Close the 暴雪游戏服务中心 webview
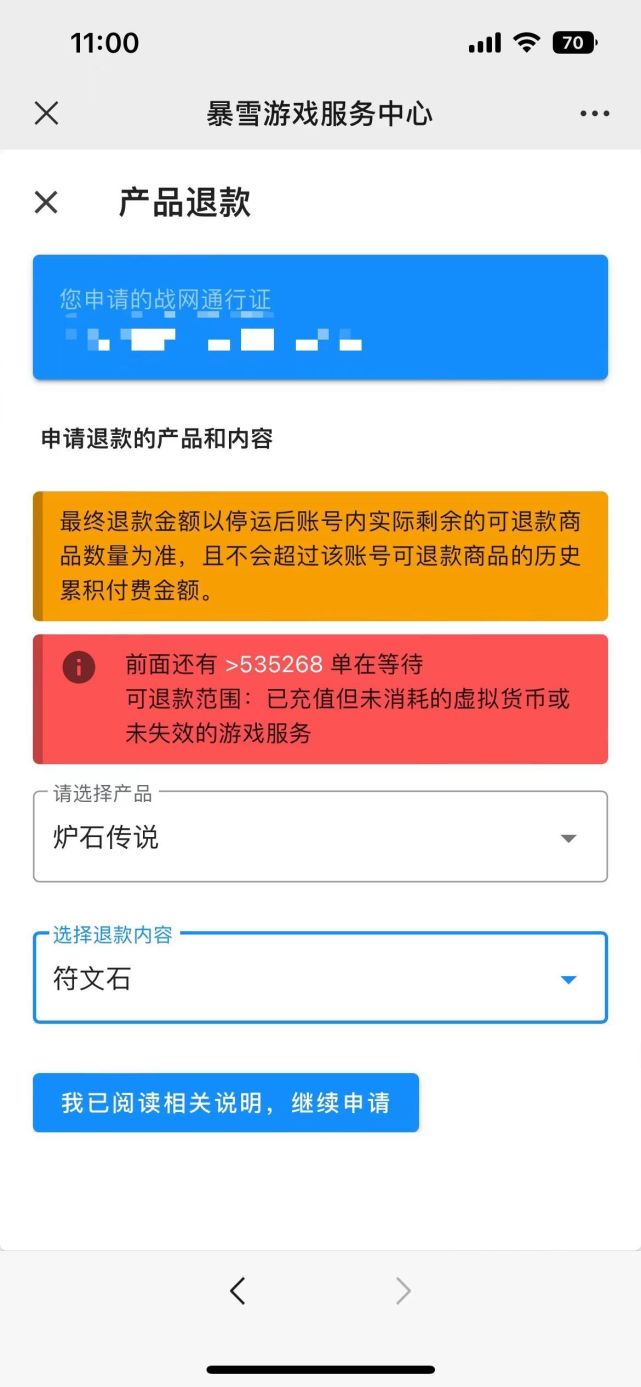This screenshot has width=641, height=1387. pyautogui.click(x=46, y=113)
